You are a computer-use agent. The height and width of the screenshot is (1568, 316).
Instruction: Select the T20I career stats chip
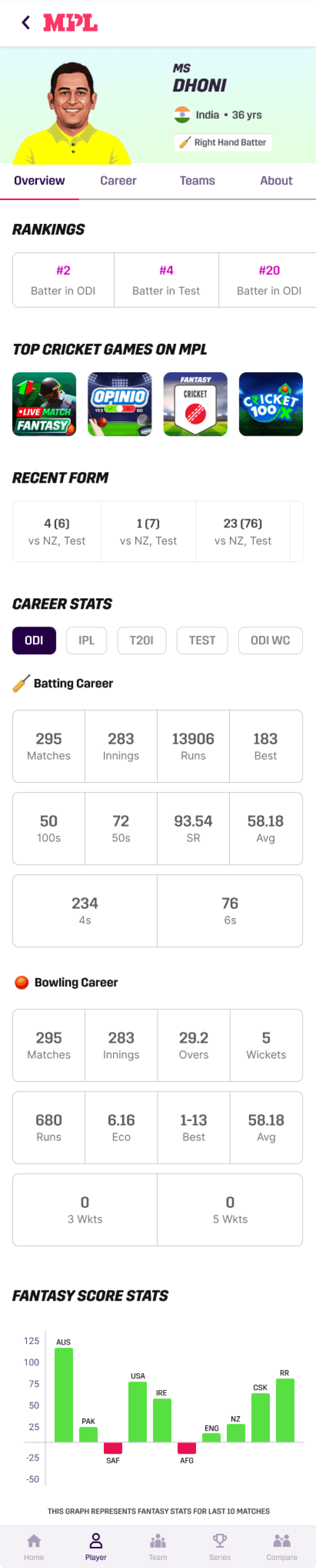pyautogui.click(x=141, y=640)
